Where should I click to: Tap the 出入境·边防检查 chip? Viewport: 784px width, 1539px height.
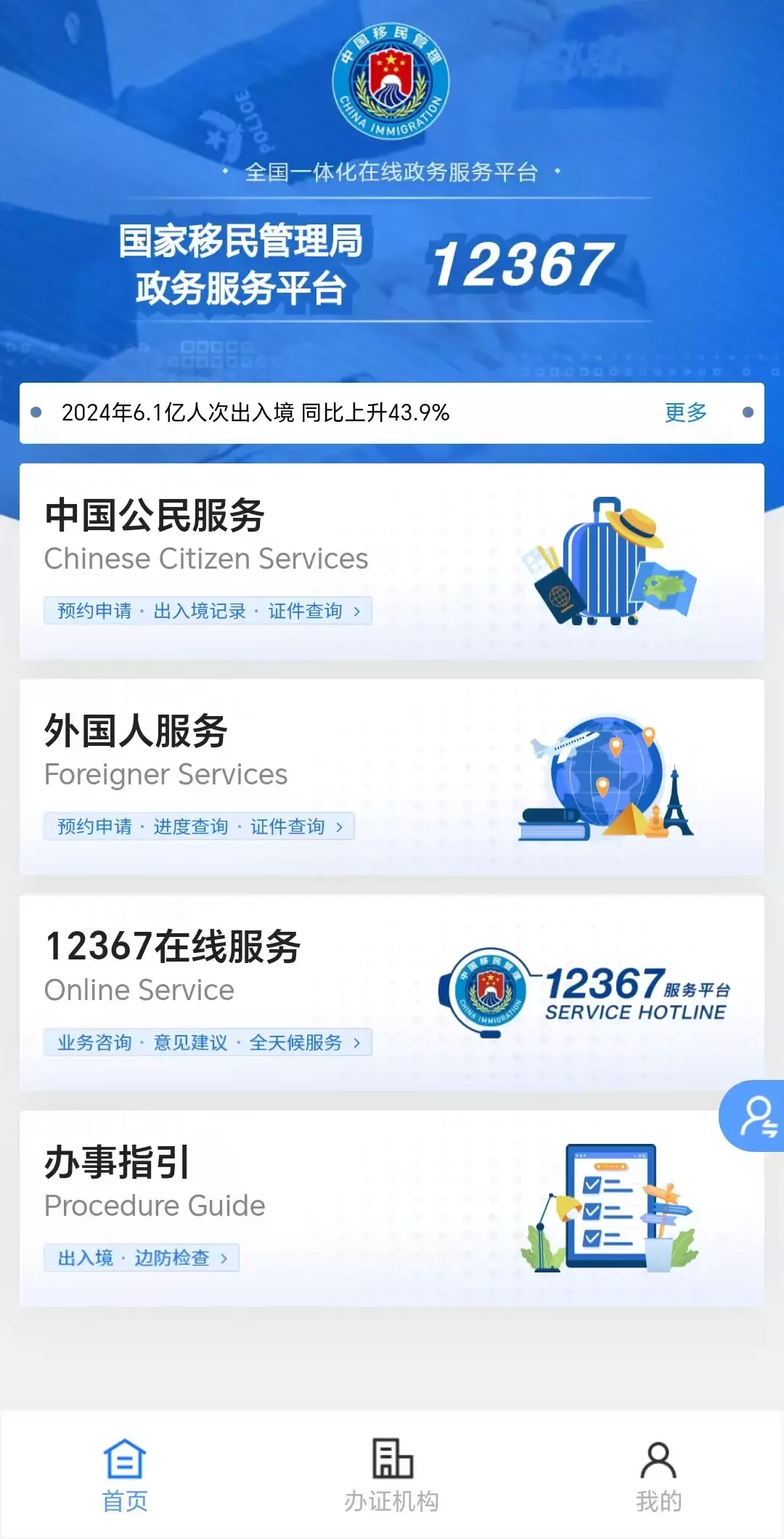[x=142, y=1258]
